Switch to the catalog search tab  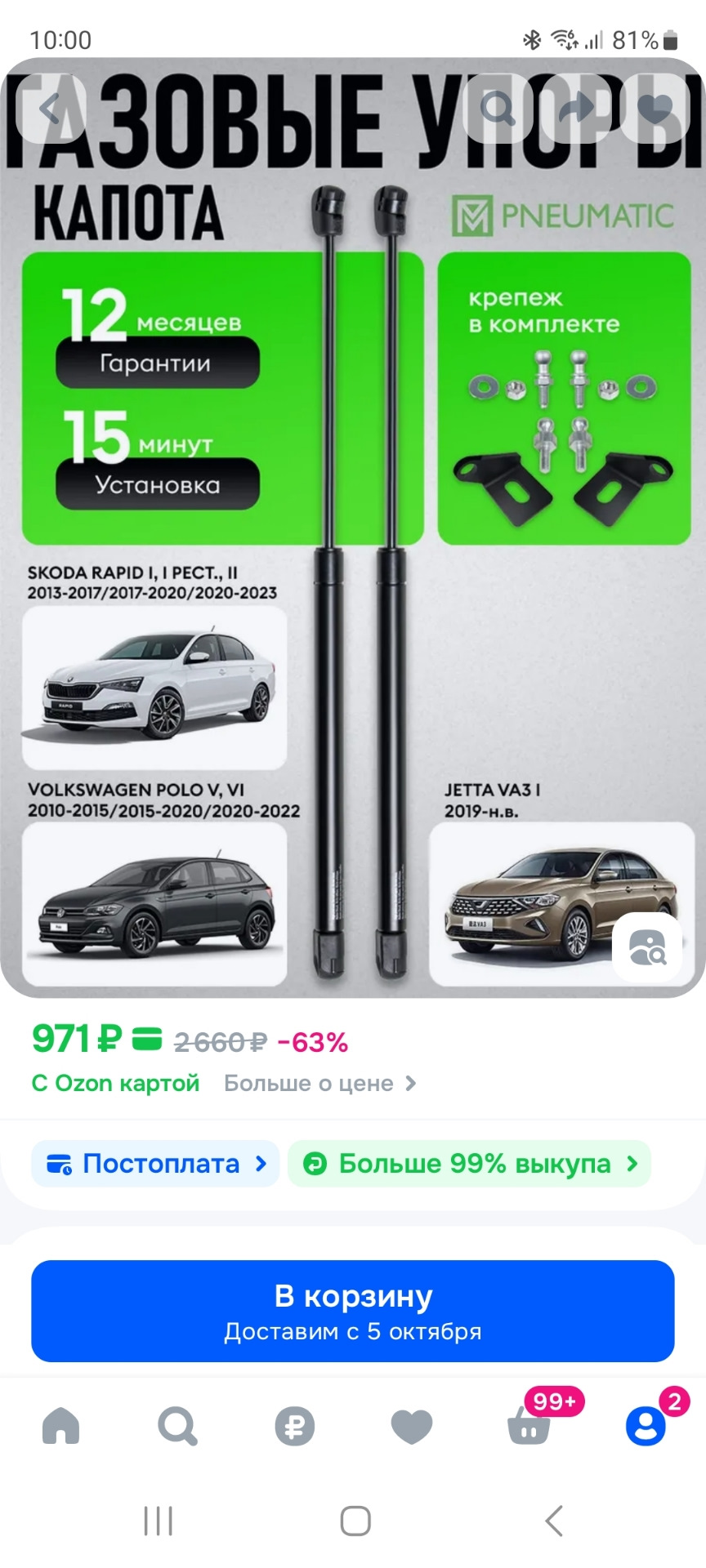[x=177, y=1427]
